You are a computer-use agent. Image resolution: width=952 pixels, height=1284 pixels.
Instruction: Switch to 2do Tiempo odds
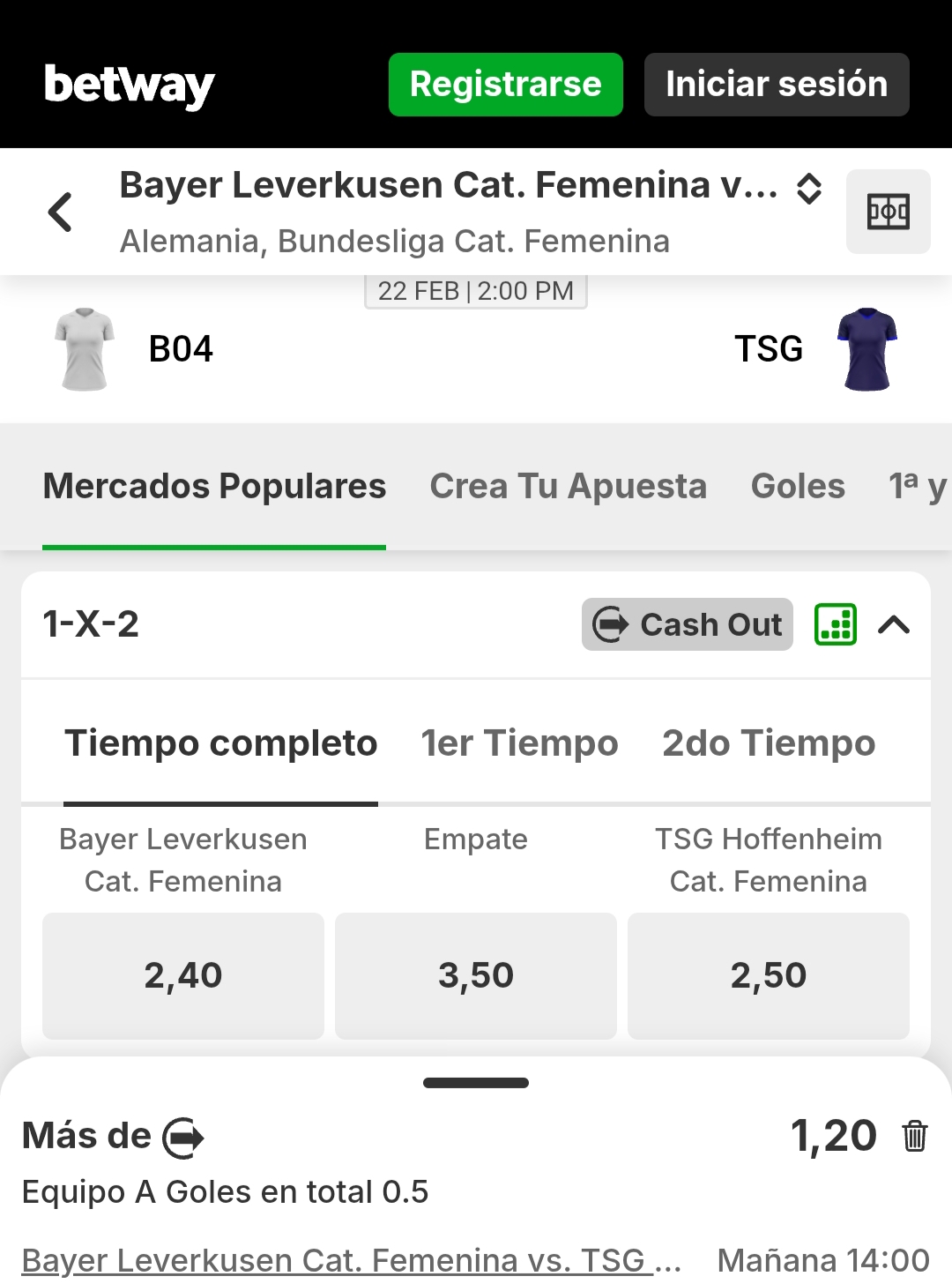coord(769,743)
